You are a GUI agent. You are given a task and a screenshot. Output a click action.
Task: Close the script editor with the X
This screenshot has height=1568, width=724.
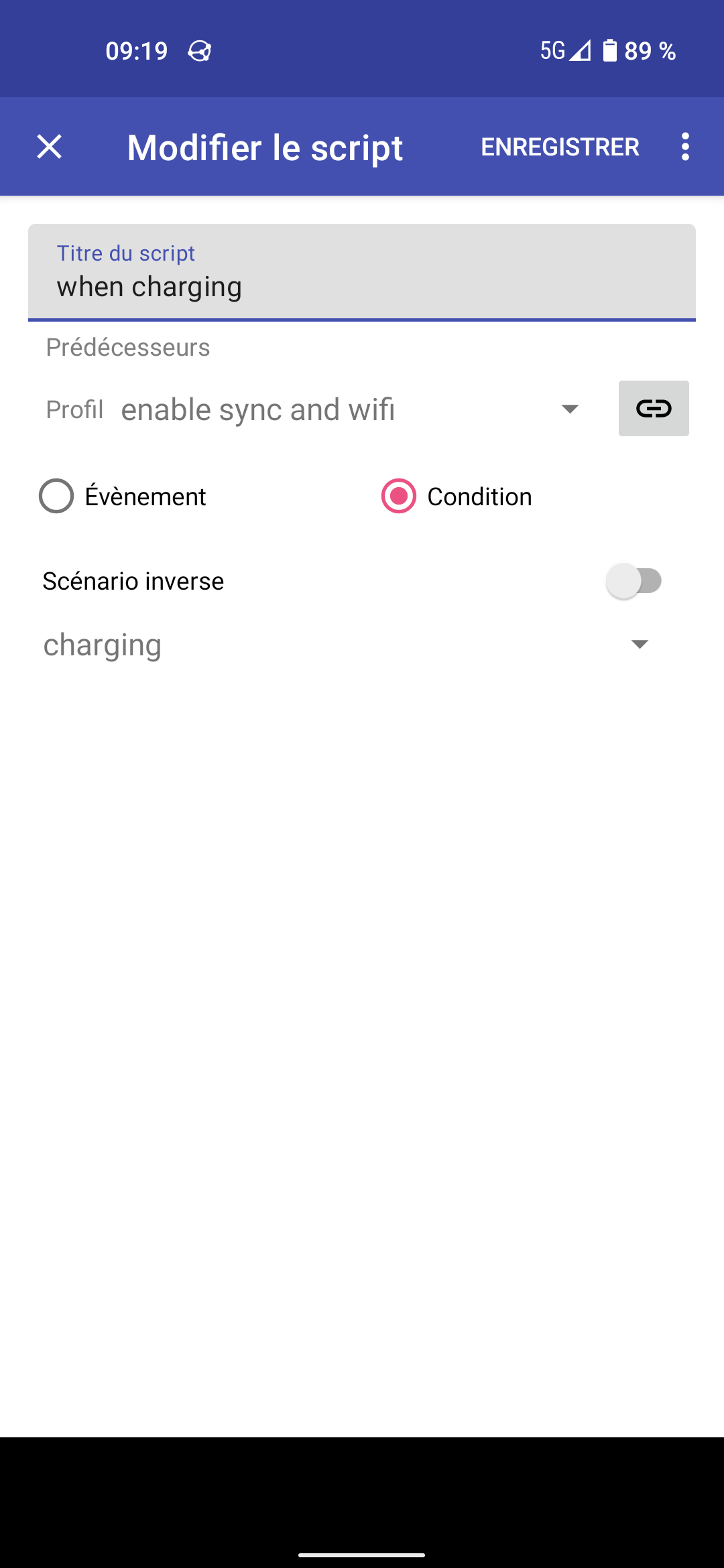tap(50, 147)
